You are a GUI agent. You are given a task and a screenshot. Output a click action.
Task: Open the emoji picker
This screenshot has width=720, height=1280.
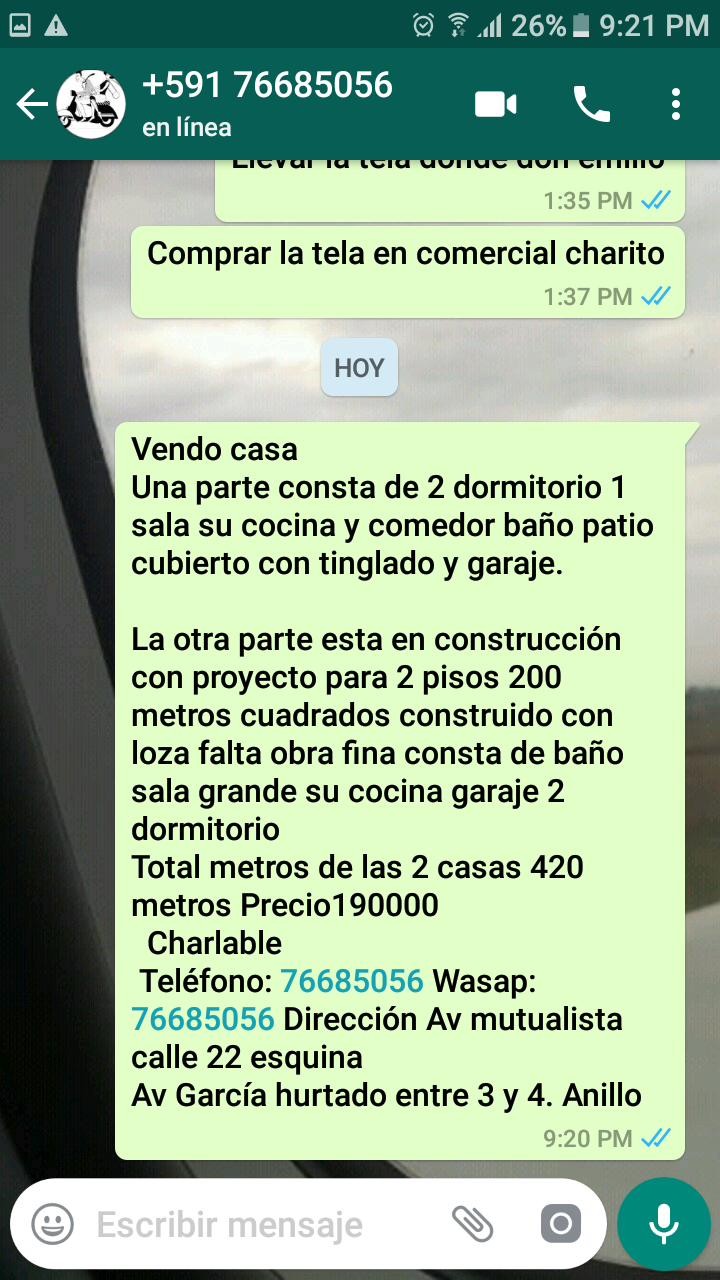(52, 1224)
